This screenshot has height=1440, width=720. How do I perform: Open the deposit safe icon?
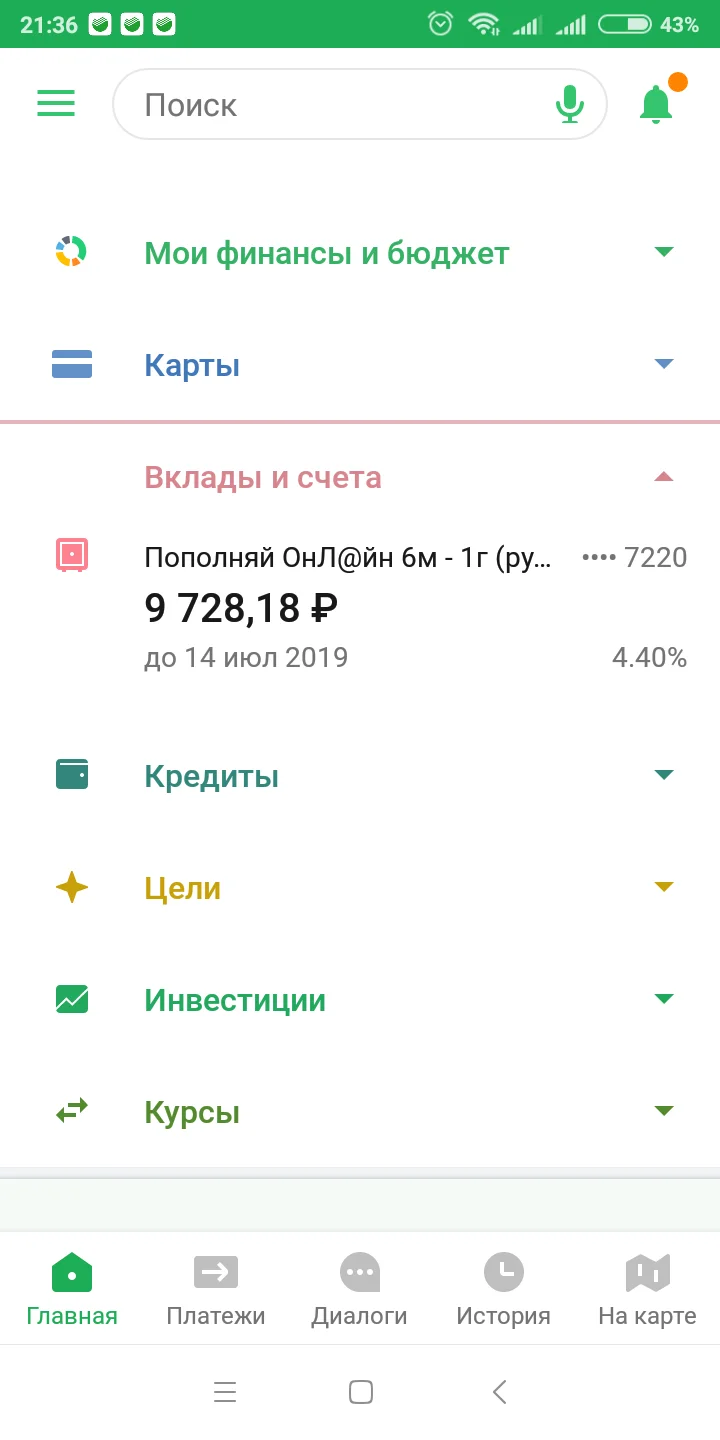71,556
